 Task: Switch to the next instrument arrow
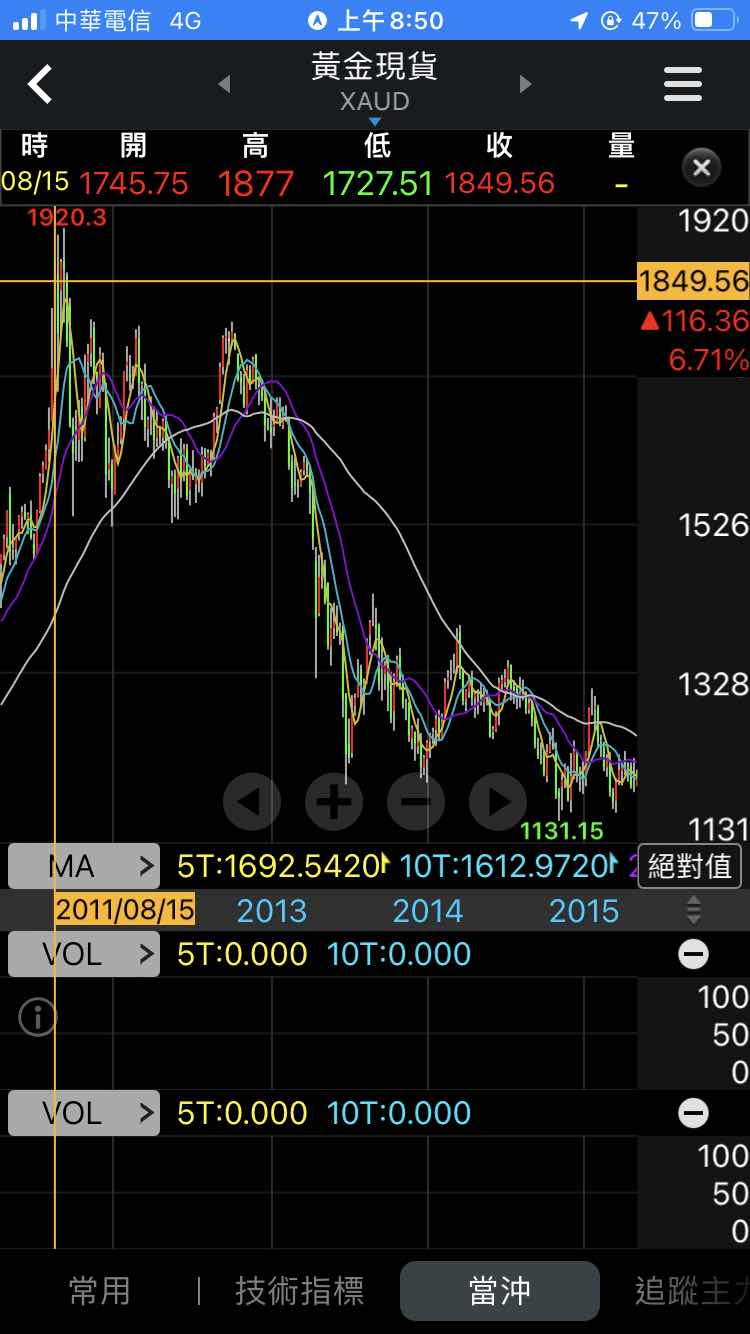[525, 84]
